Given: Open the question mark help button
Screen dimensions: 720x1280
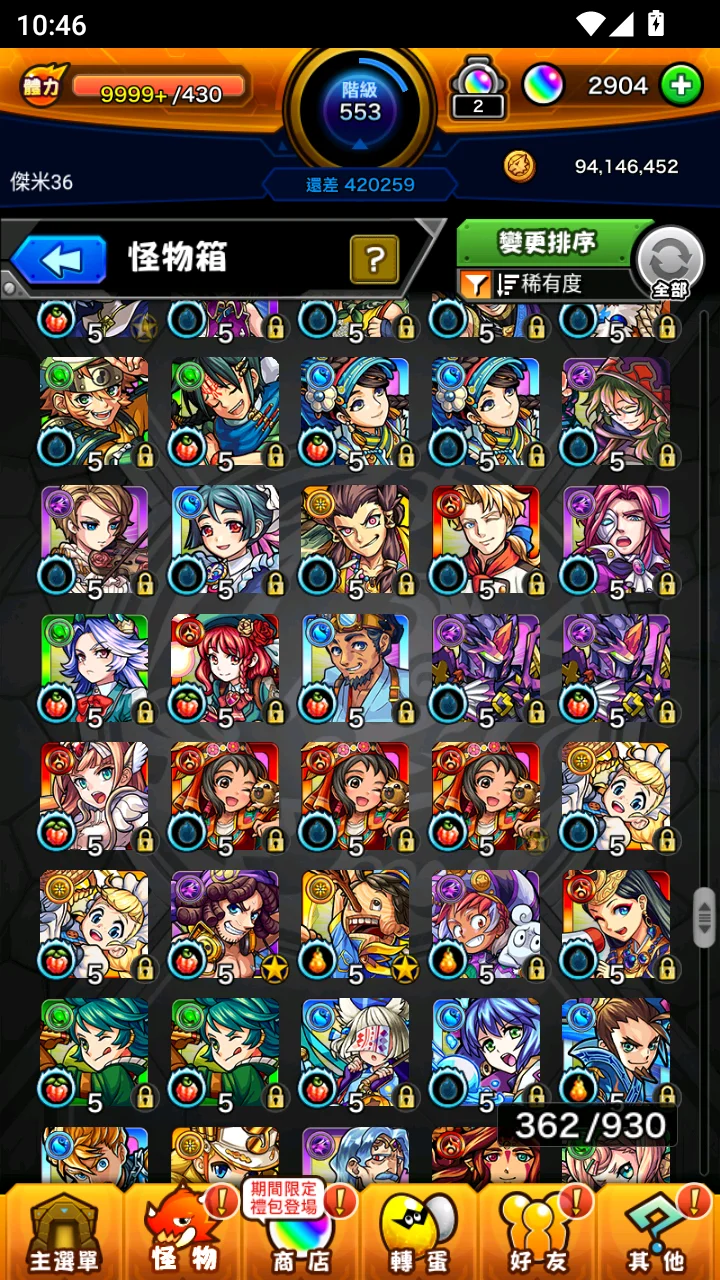Looking at the screenshot, I should tap(374, 260).
